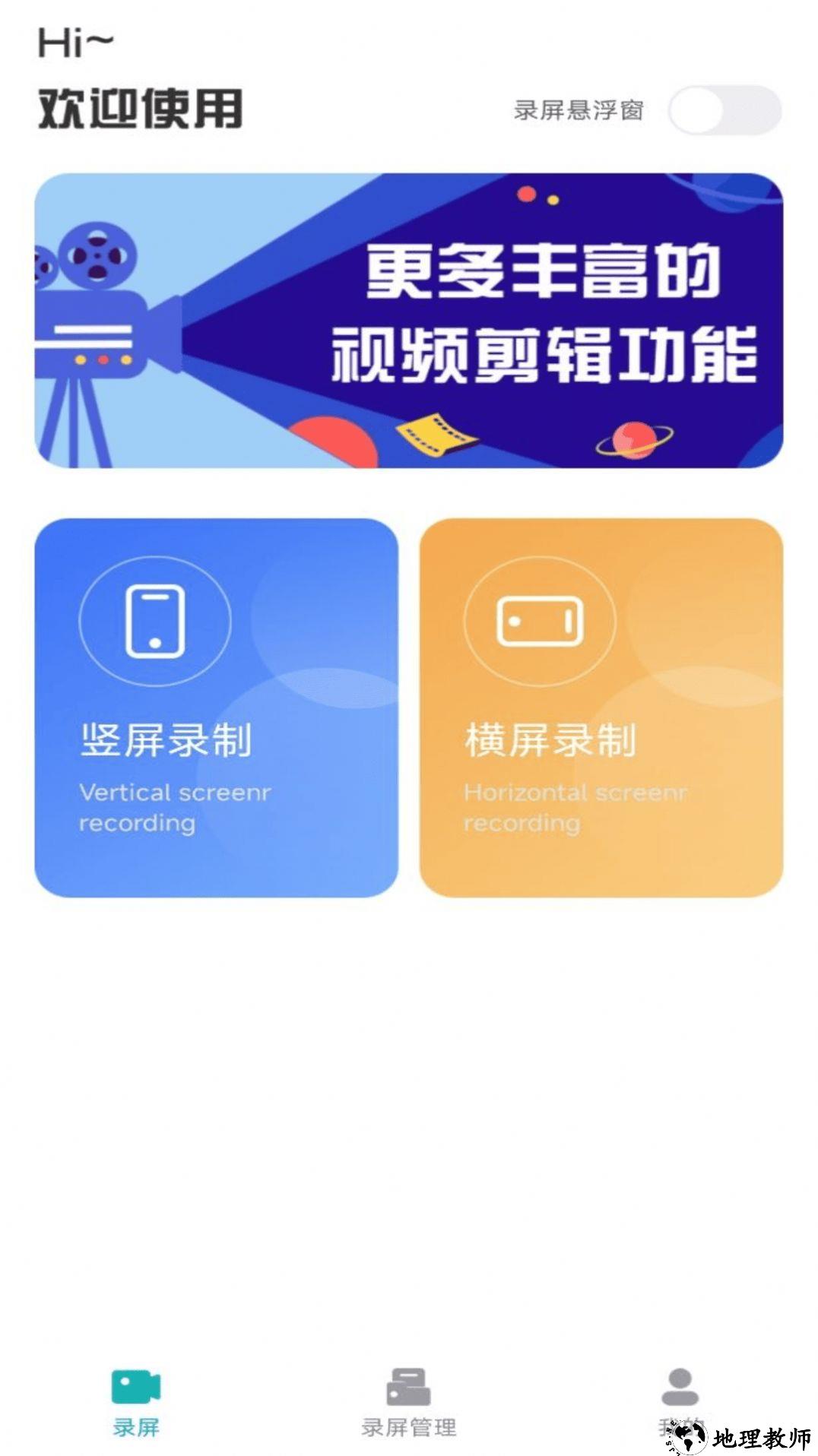
Task: Start 竖屏录制 vertical screen recording
Action: pyautogui.click(x=217, y=707)
